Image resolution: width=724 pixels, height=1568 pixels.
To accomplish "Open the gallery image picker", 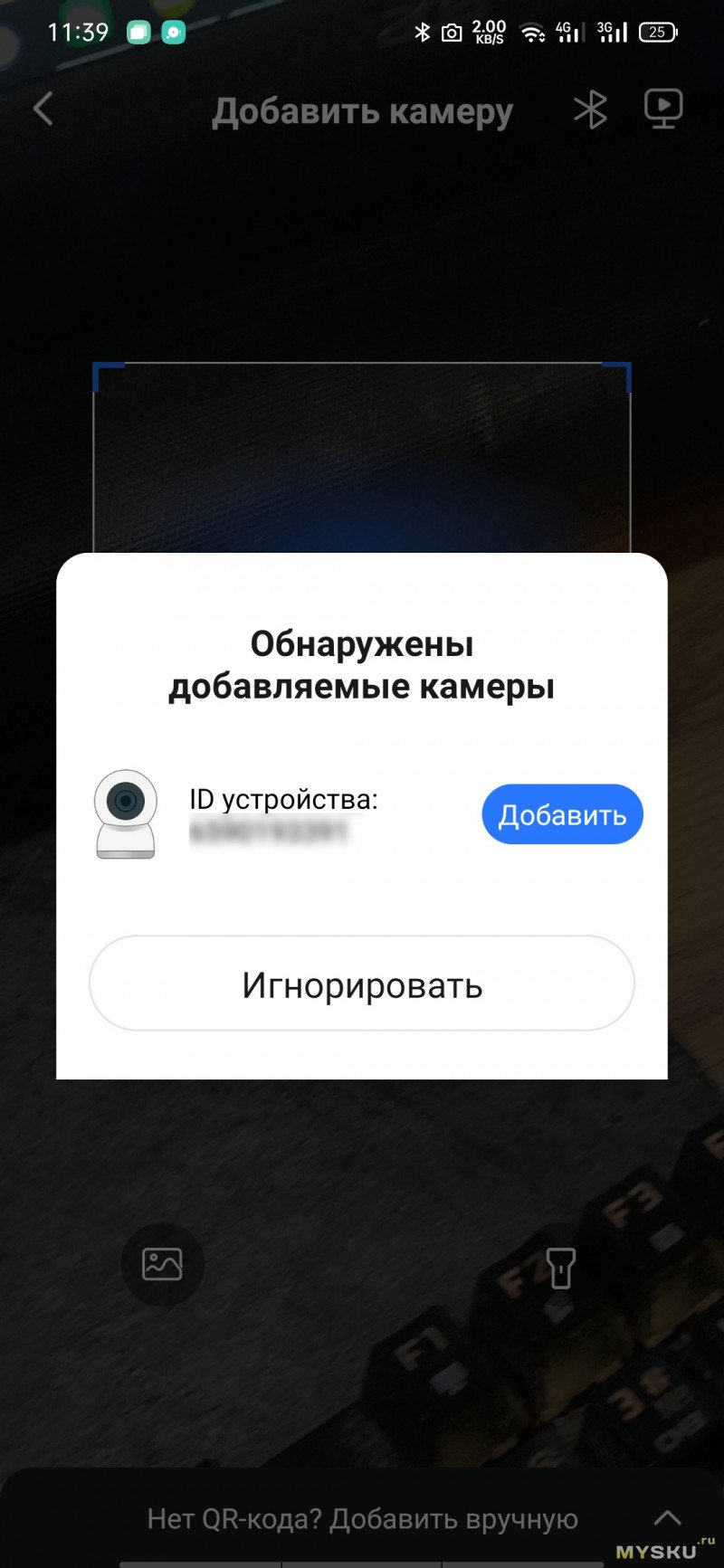I will pyautogui.click(x=163, y=1264).
